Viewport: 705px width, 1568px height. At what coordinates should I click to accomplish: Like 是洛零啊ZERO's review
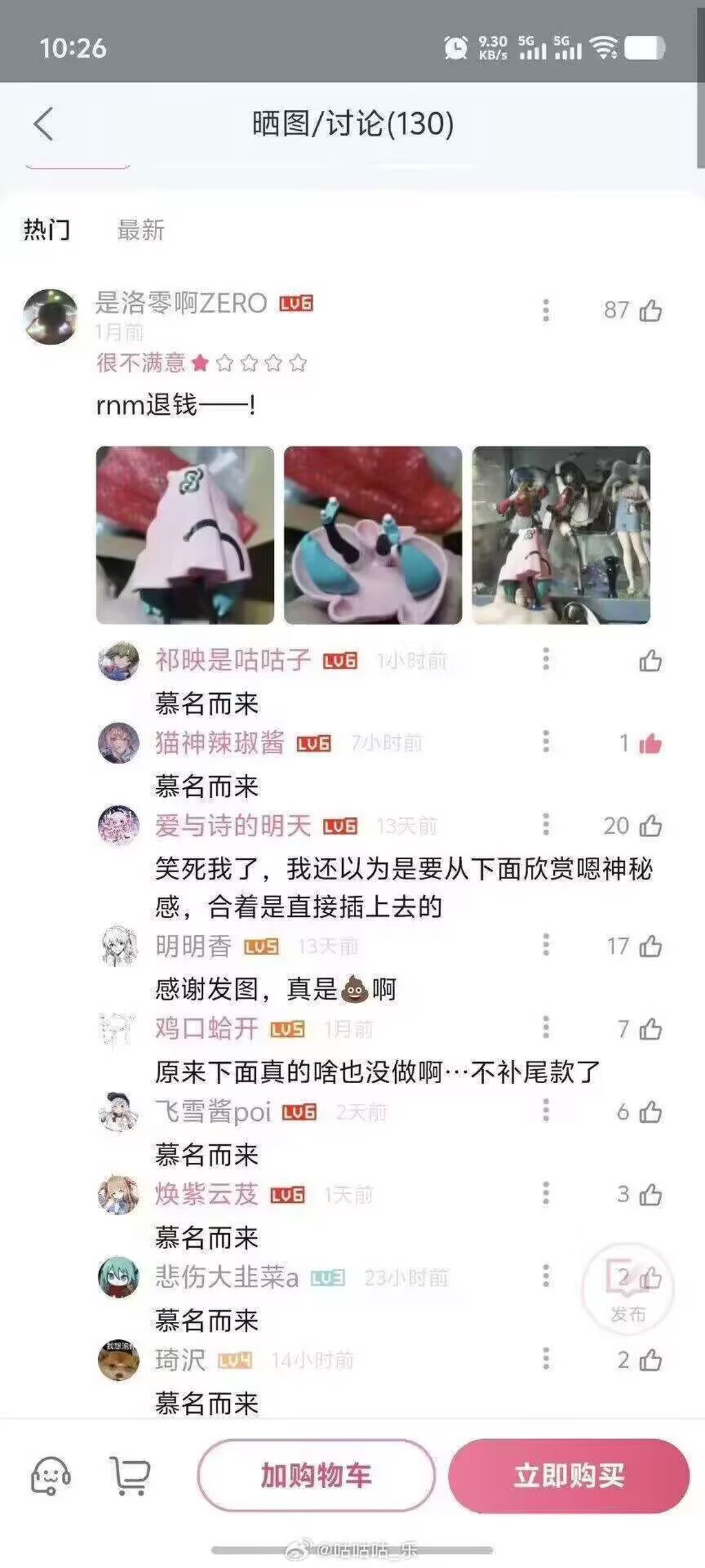(649, 311)
